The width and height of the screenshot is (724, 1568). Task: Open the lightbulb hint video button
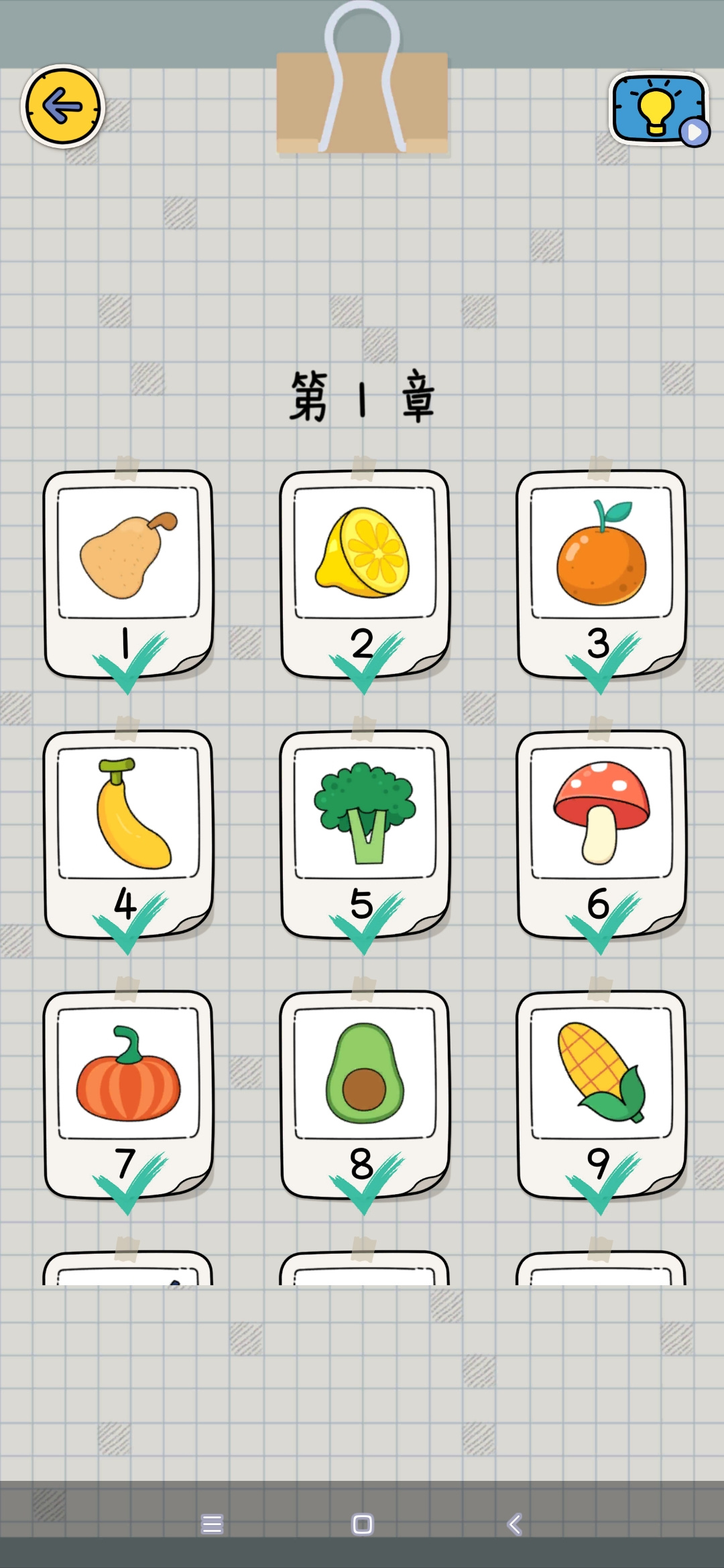[659, 109]
